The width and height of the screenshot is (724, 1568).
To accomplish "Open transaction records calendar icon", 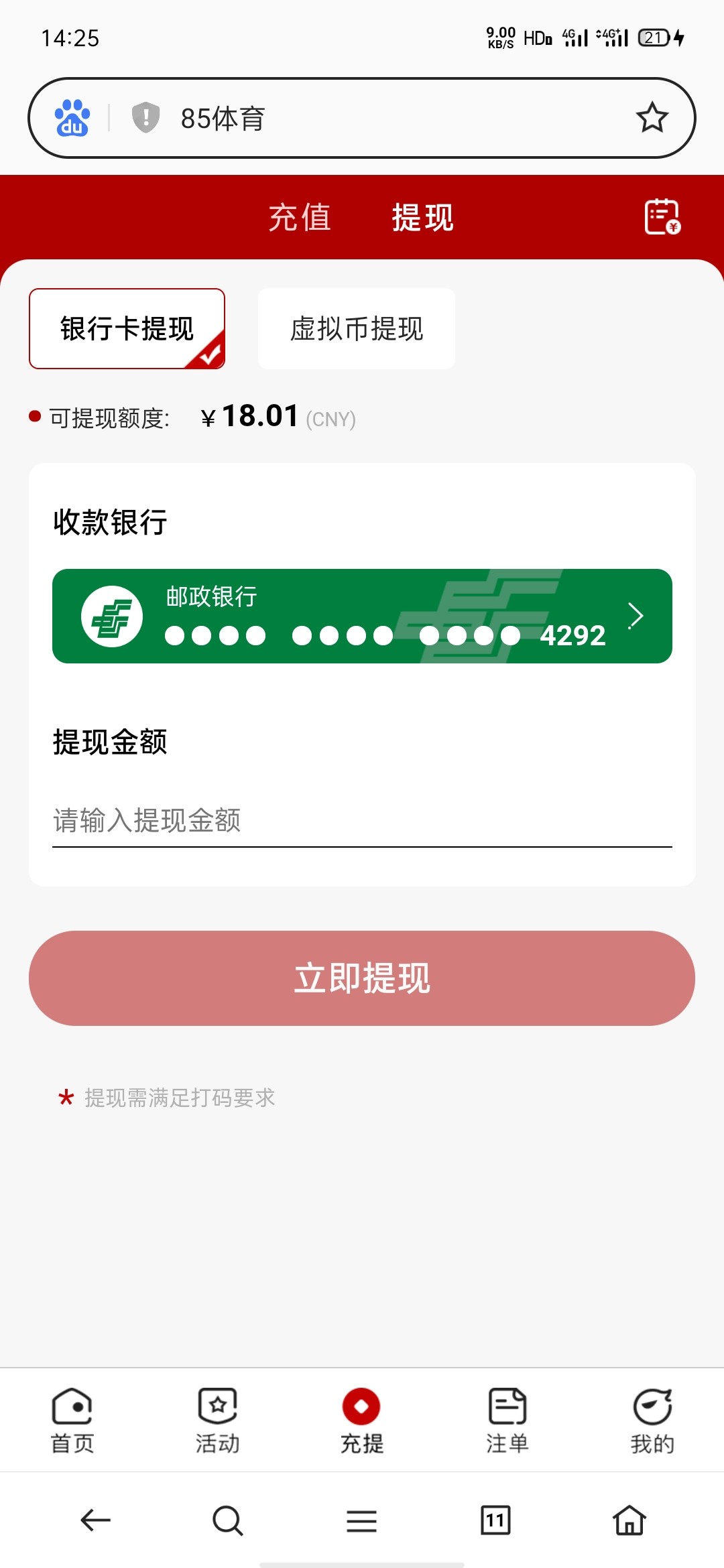I will [662, 216].
